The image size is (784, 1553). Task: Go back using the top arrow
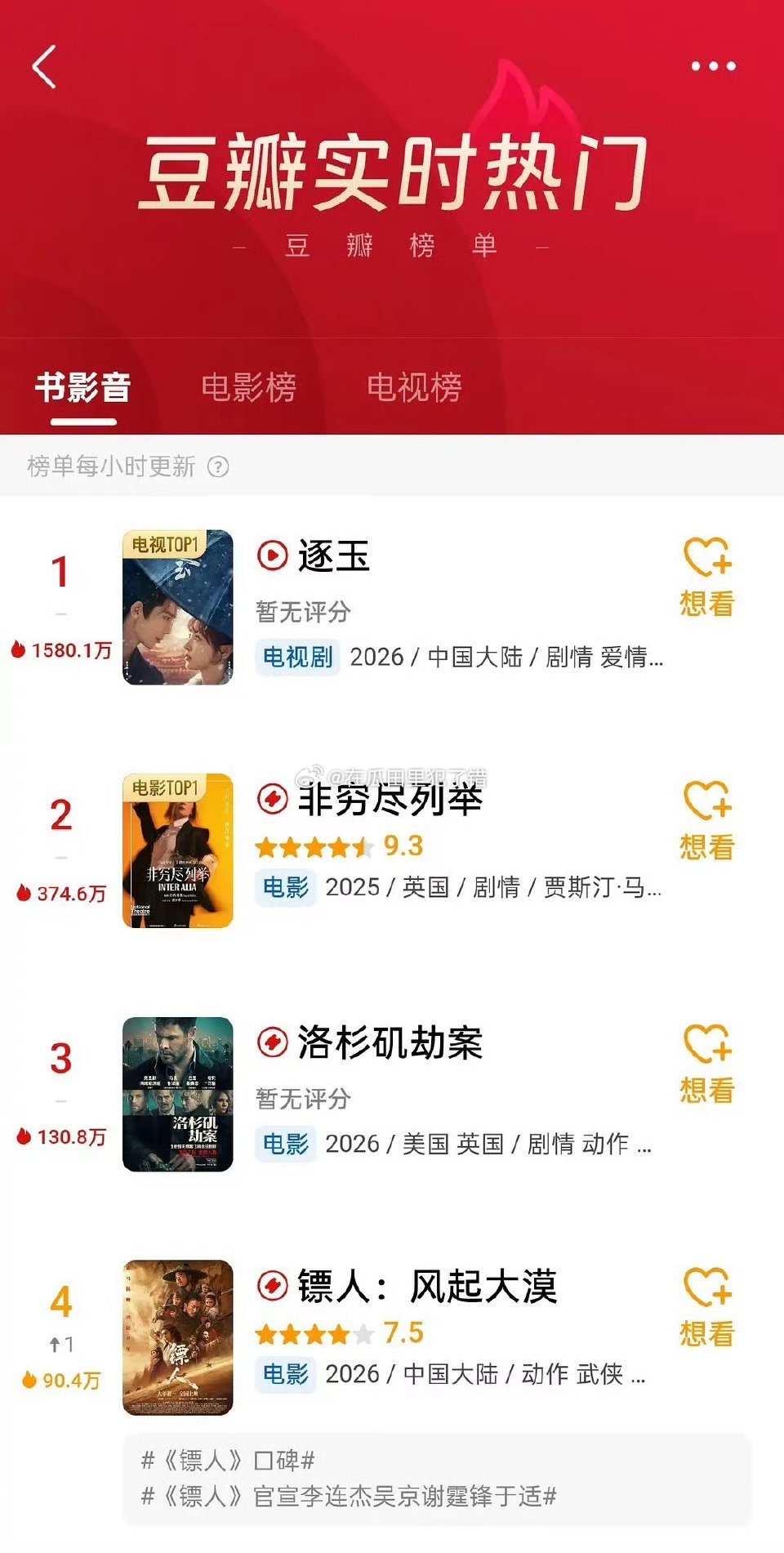pyautogui.click(x=45, y=66)
